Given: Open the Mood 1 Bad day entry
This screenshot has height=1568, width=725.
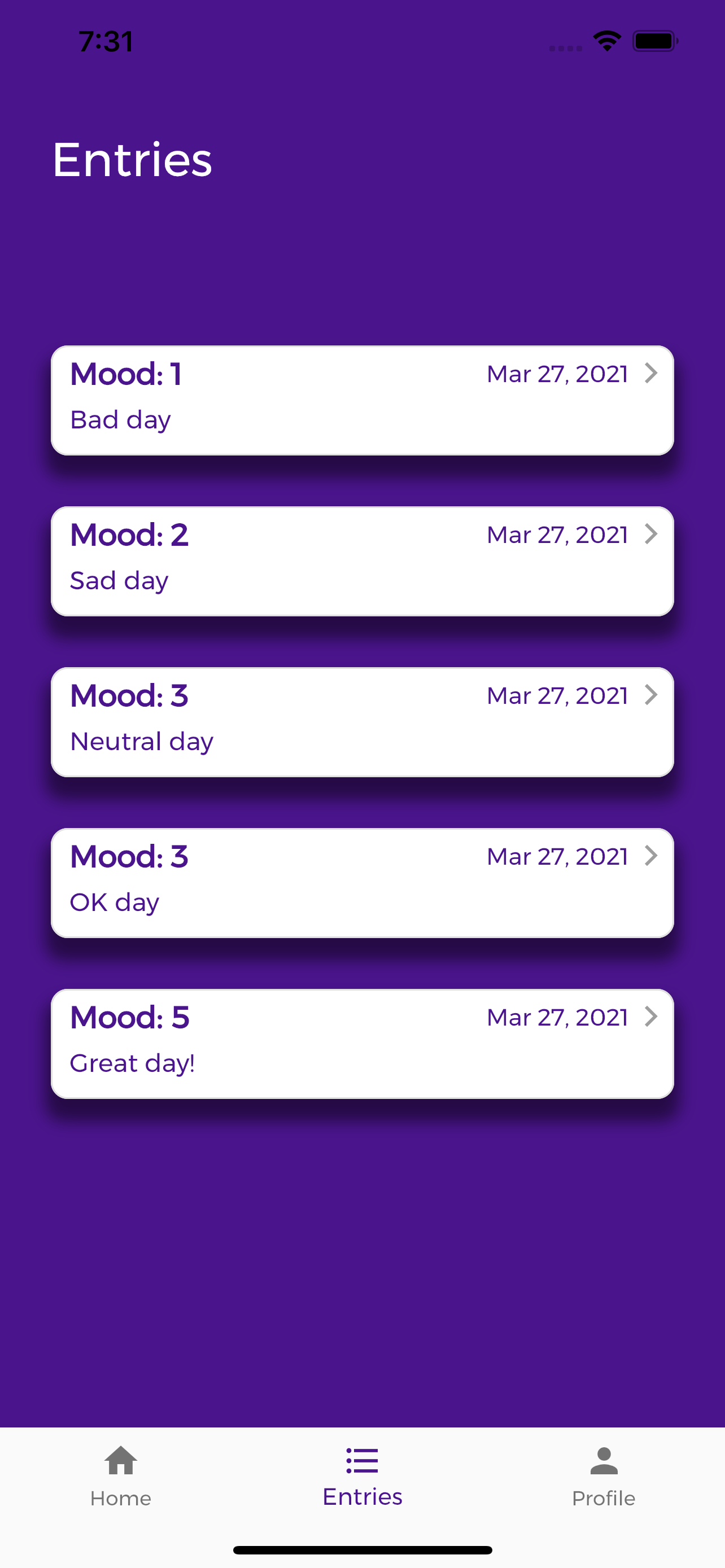Looking at the screenshot, I should click(362, 400).
